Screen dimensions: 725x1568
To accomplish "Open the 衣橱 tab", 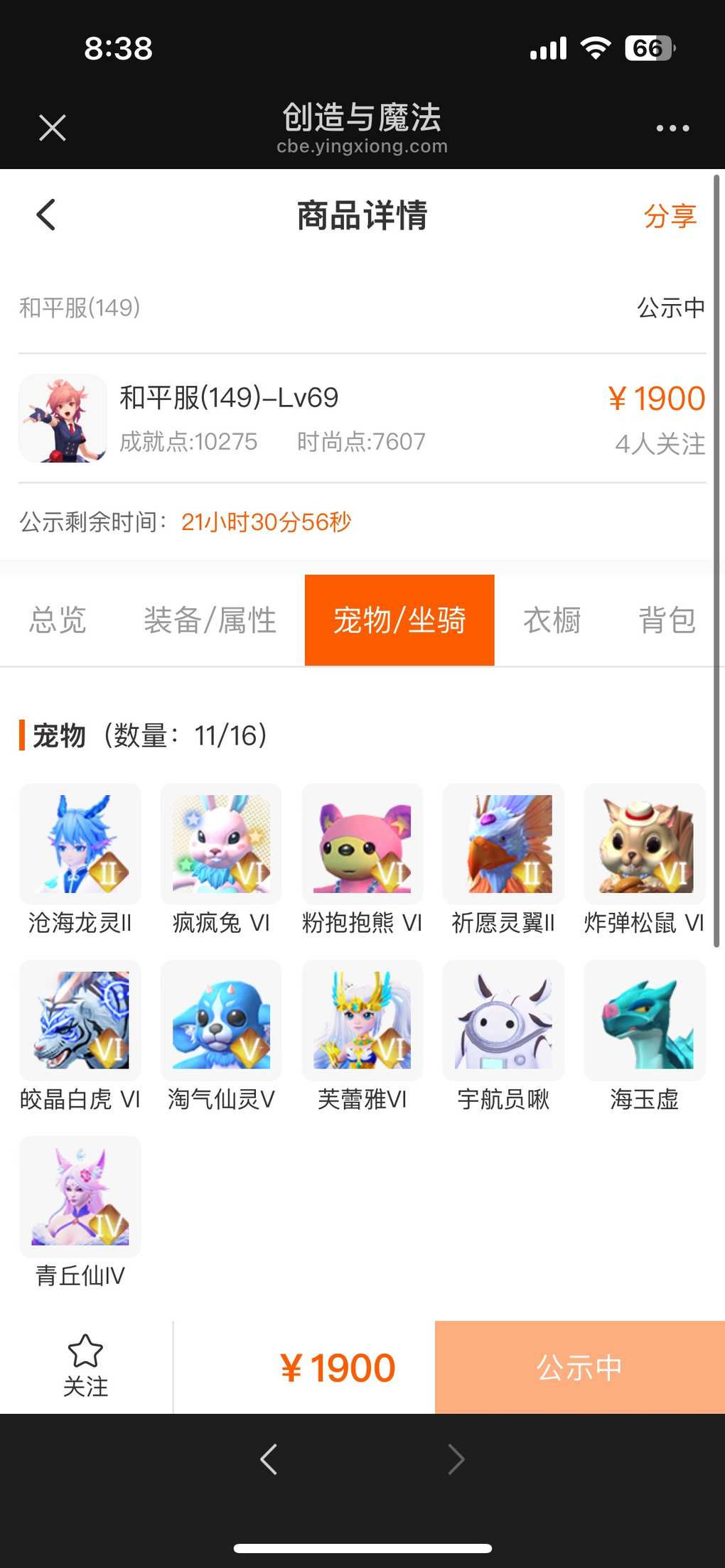I will click(x=552, y=620).
